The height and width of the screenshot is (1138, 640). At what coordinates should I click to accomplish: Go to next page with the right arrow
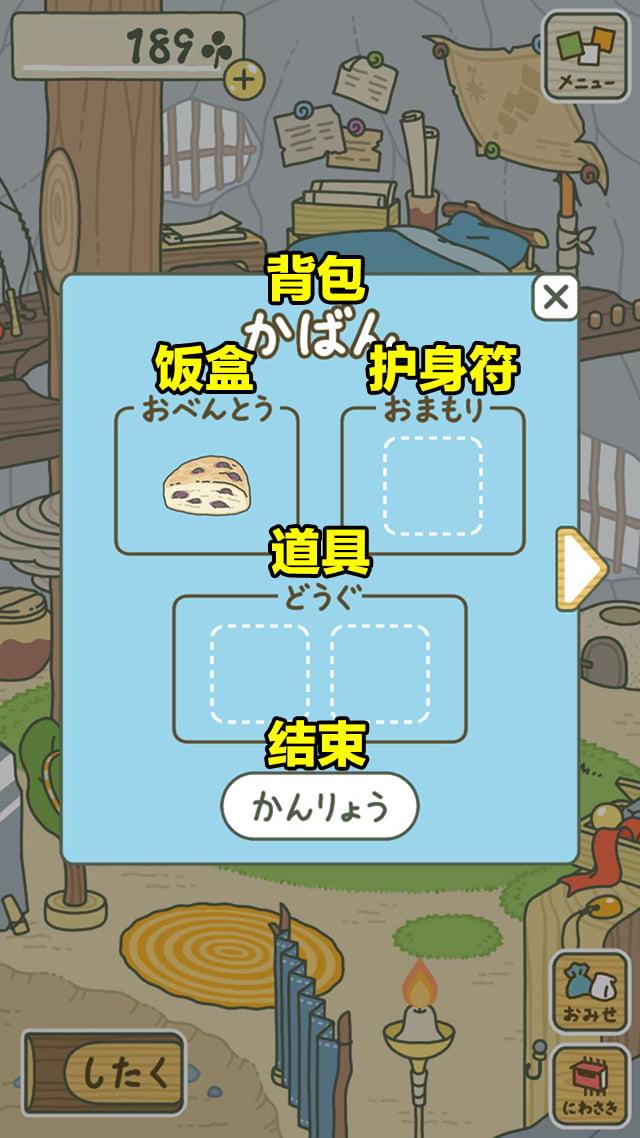[x=580, y=569]
